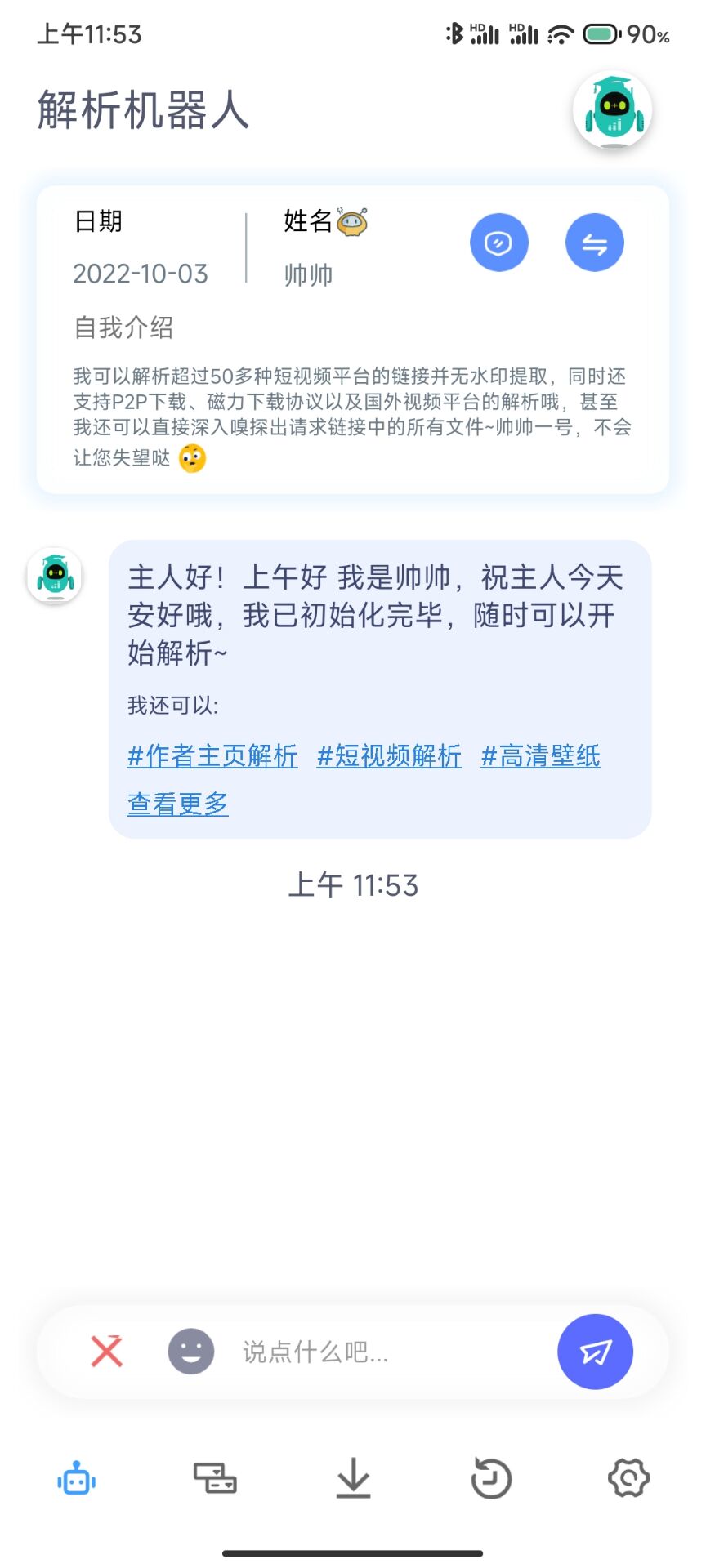Focus the 说点什么吧 message field
706x1568 pixels.
[x=384, y=1352]
